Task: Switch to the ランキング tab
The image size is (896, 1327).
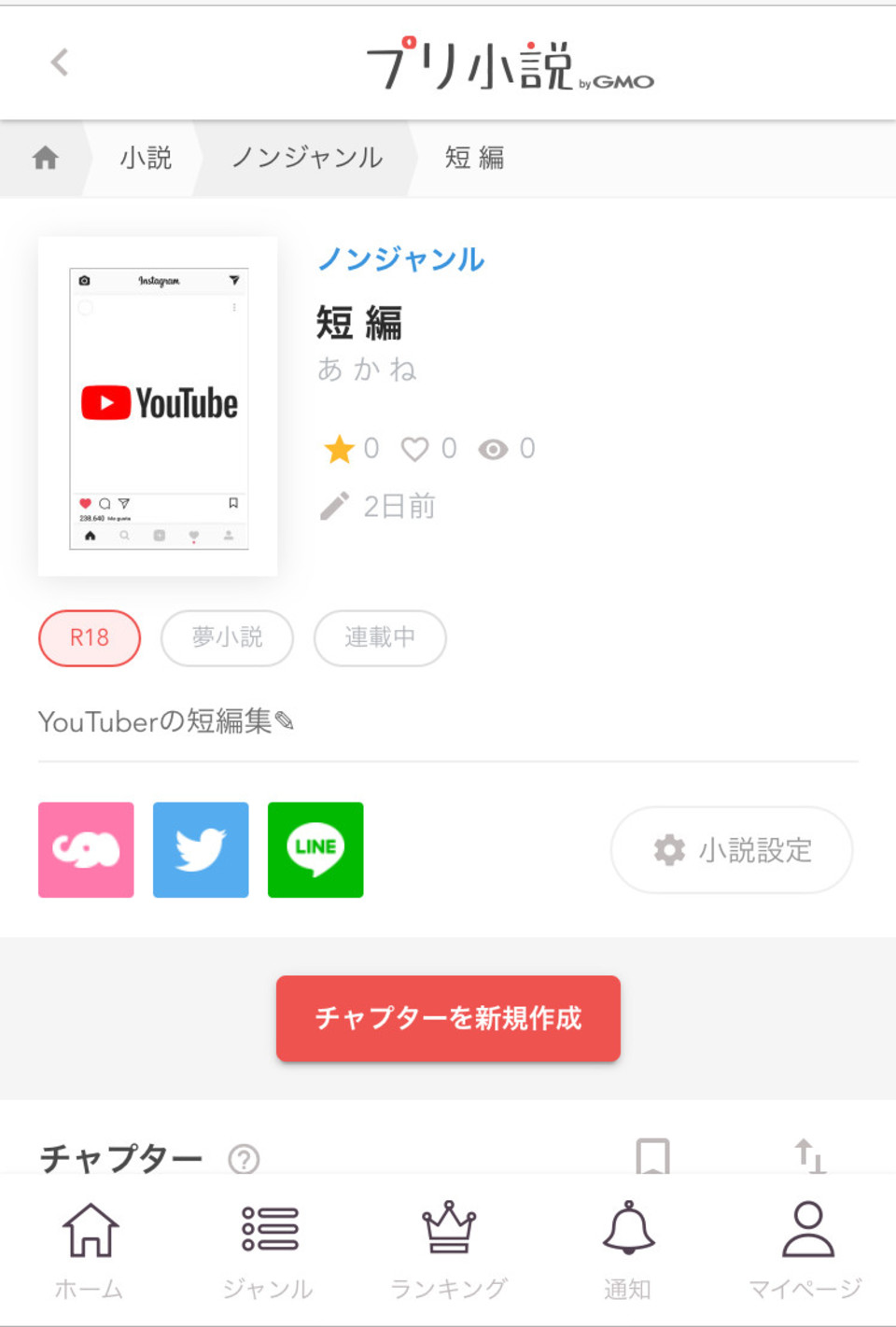Action: click(449, 1250)
